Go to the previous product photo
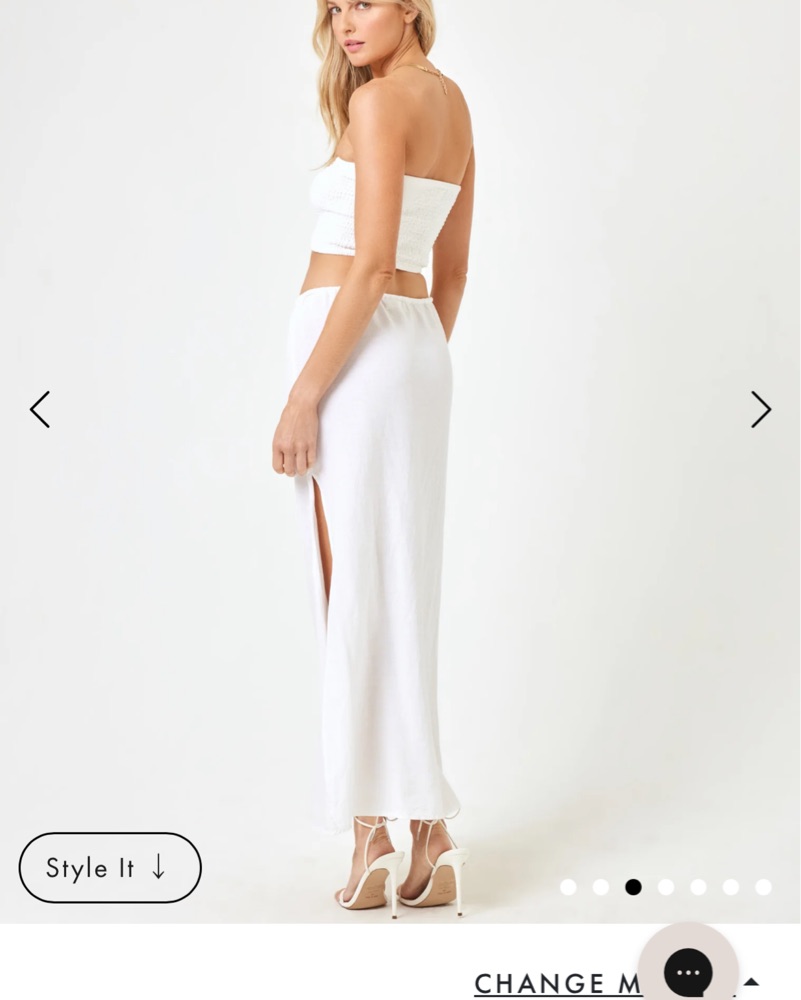801x1000 pixels. point(39,409)
